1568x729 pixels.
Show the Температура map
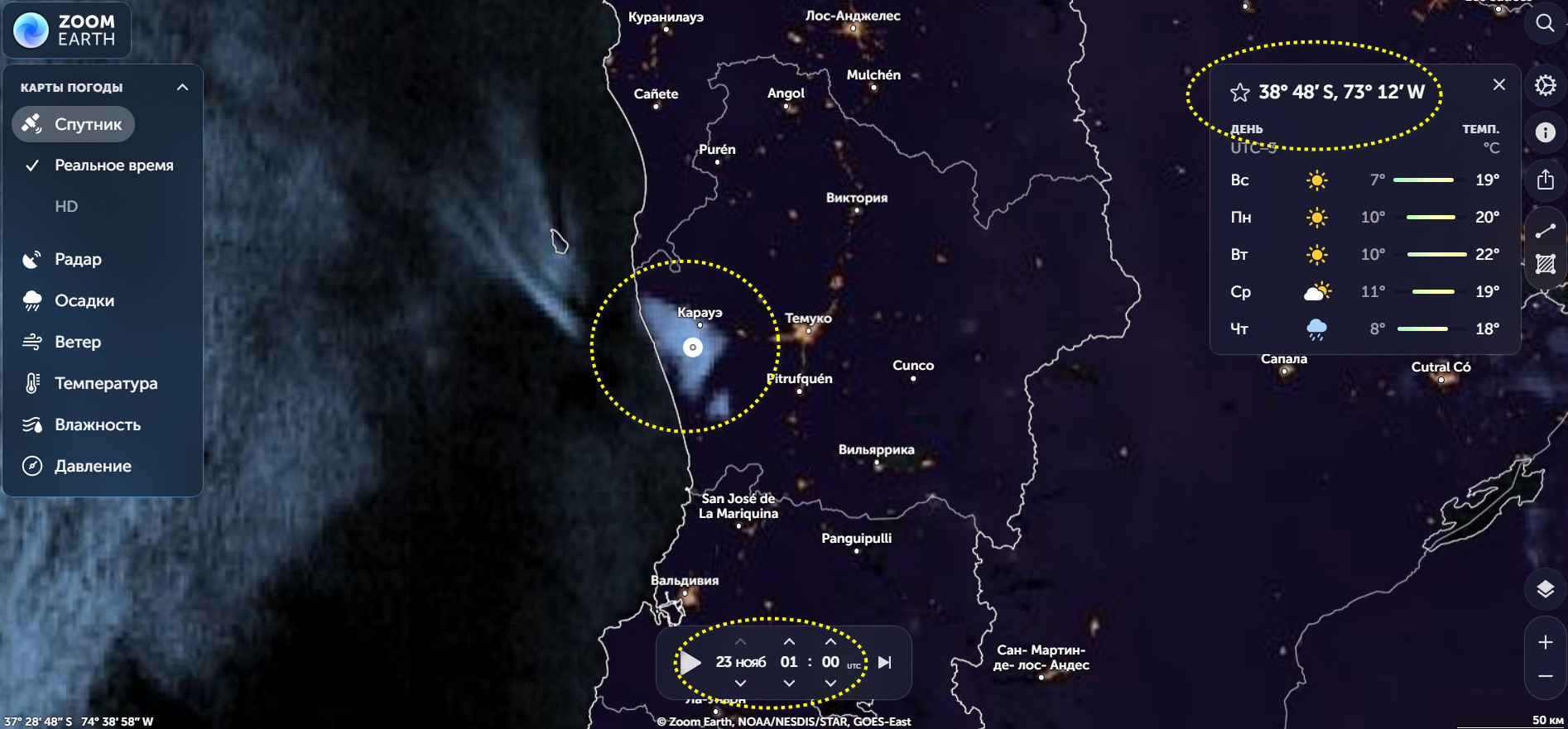click(105, 384)
